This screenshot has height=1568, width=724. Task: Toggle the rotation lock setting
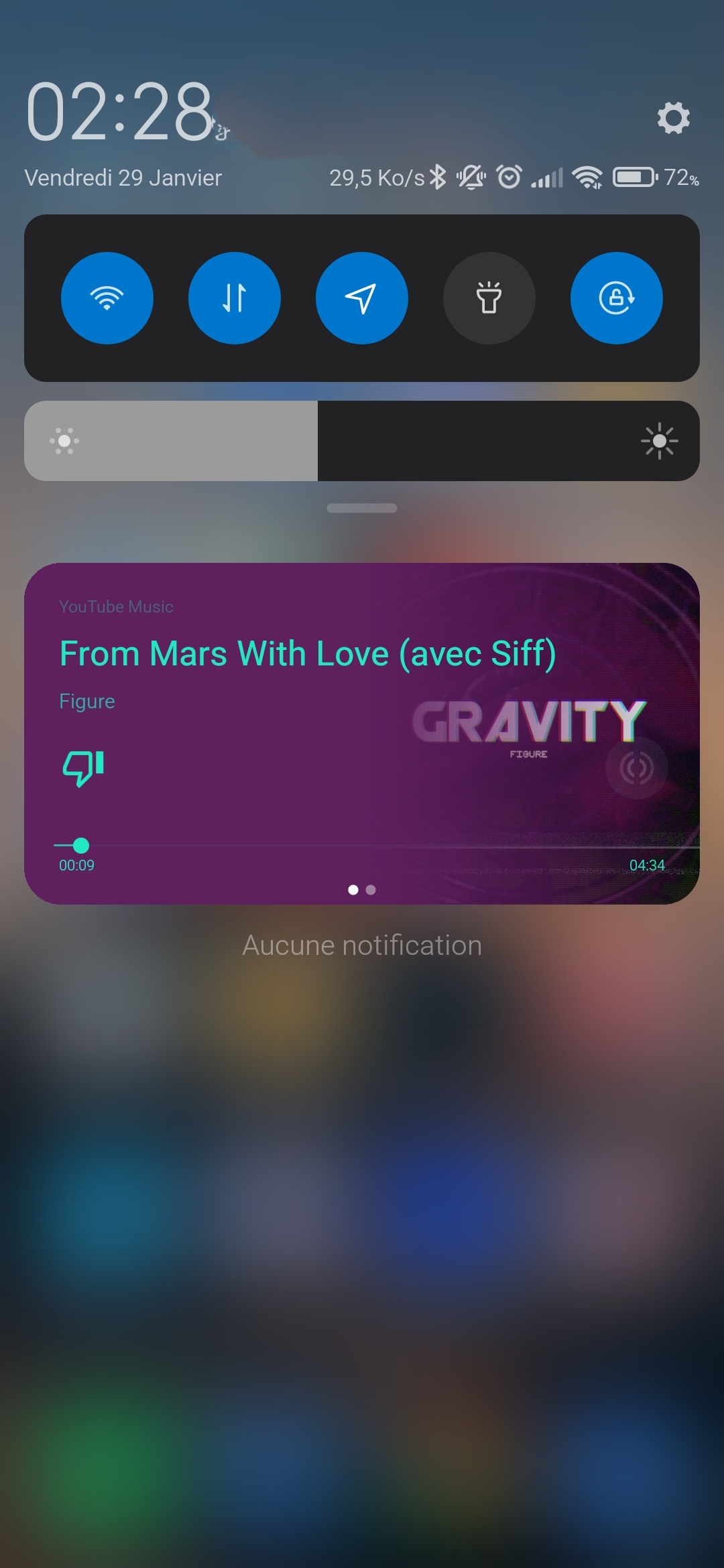pos(617,298)
